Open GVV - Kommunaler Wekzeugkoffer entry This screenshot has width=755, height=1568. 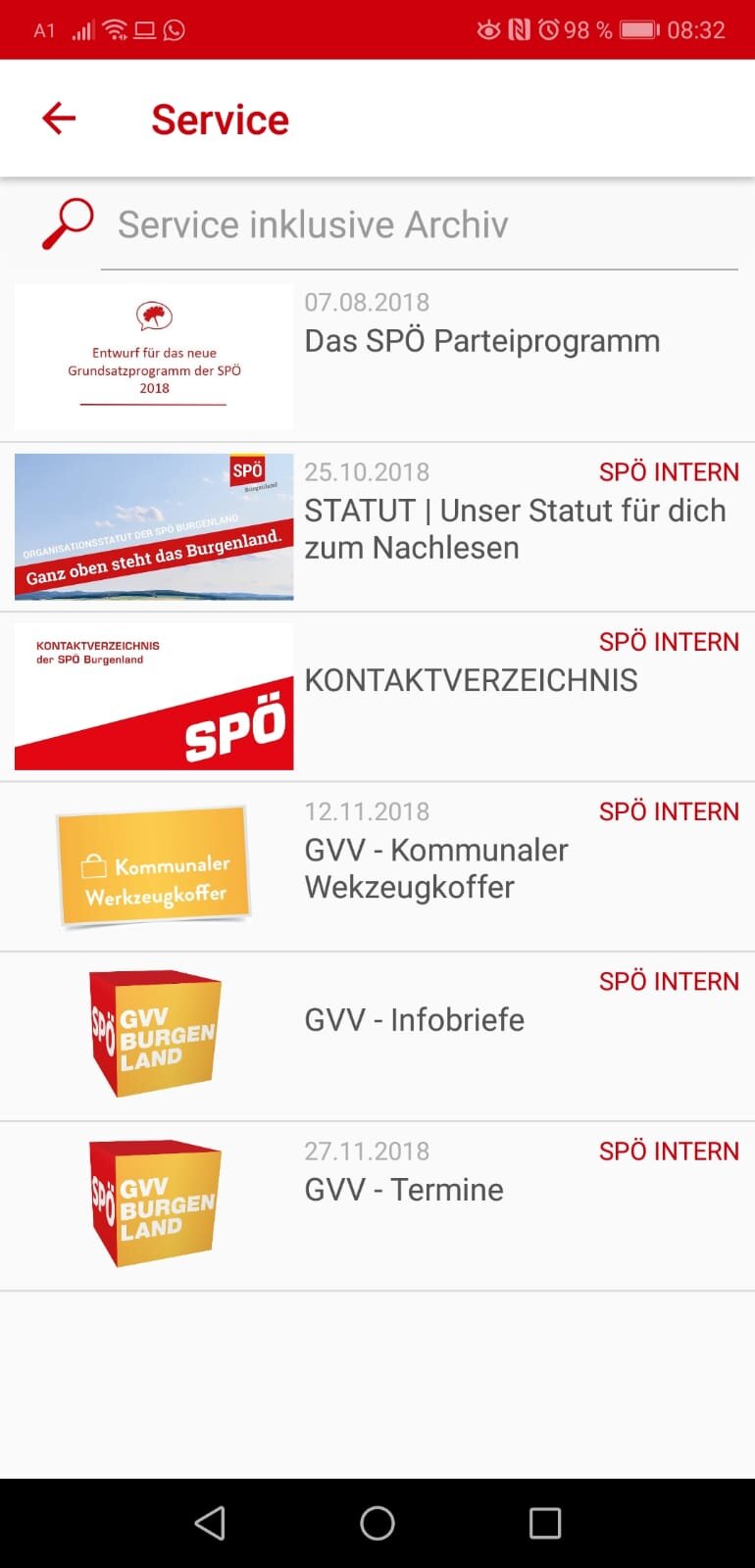tap(377, 866)
